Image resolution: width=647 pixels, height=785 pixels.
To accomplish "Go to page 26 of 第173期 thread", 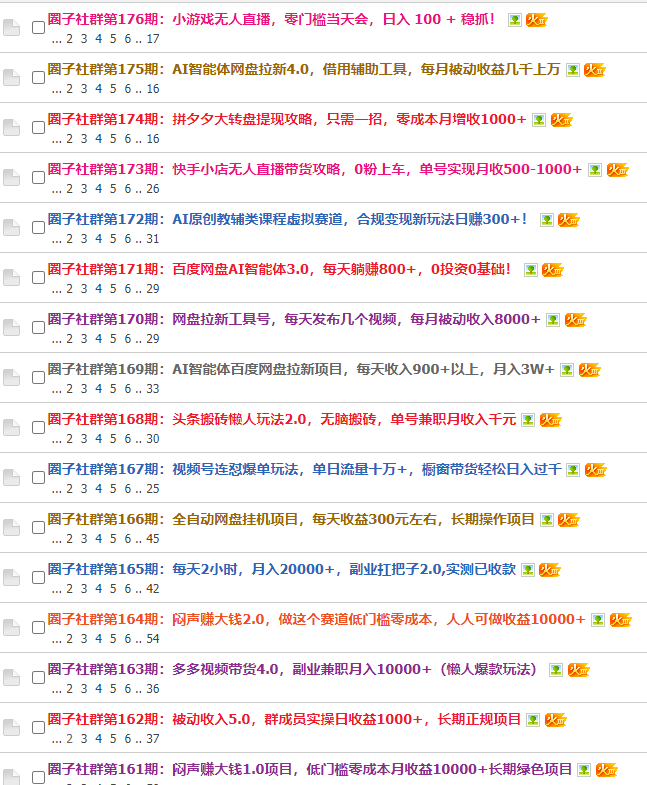I will tap(153, 188).
